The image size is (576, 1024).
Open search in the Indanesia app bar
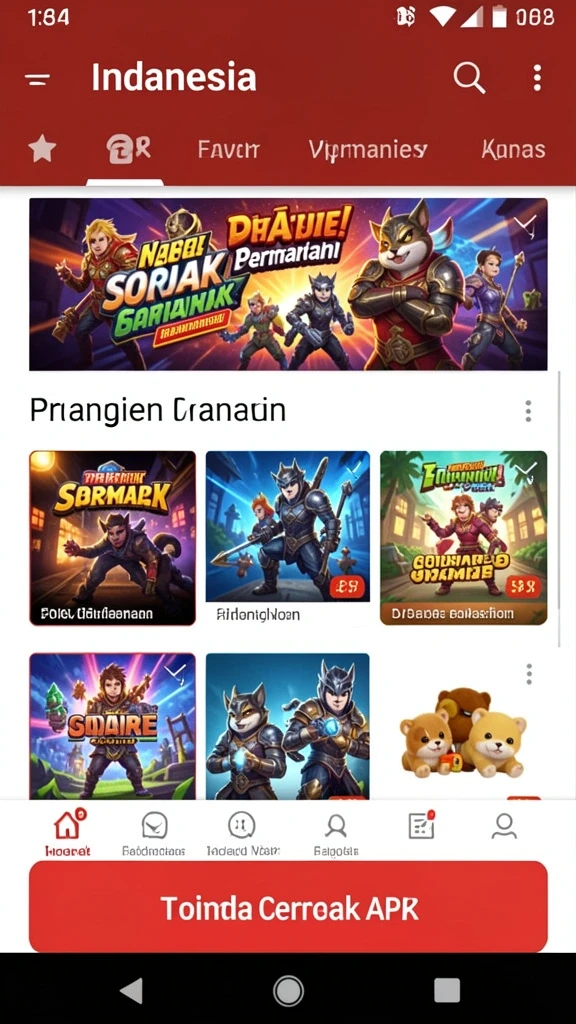[x=469, y=78]
